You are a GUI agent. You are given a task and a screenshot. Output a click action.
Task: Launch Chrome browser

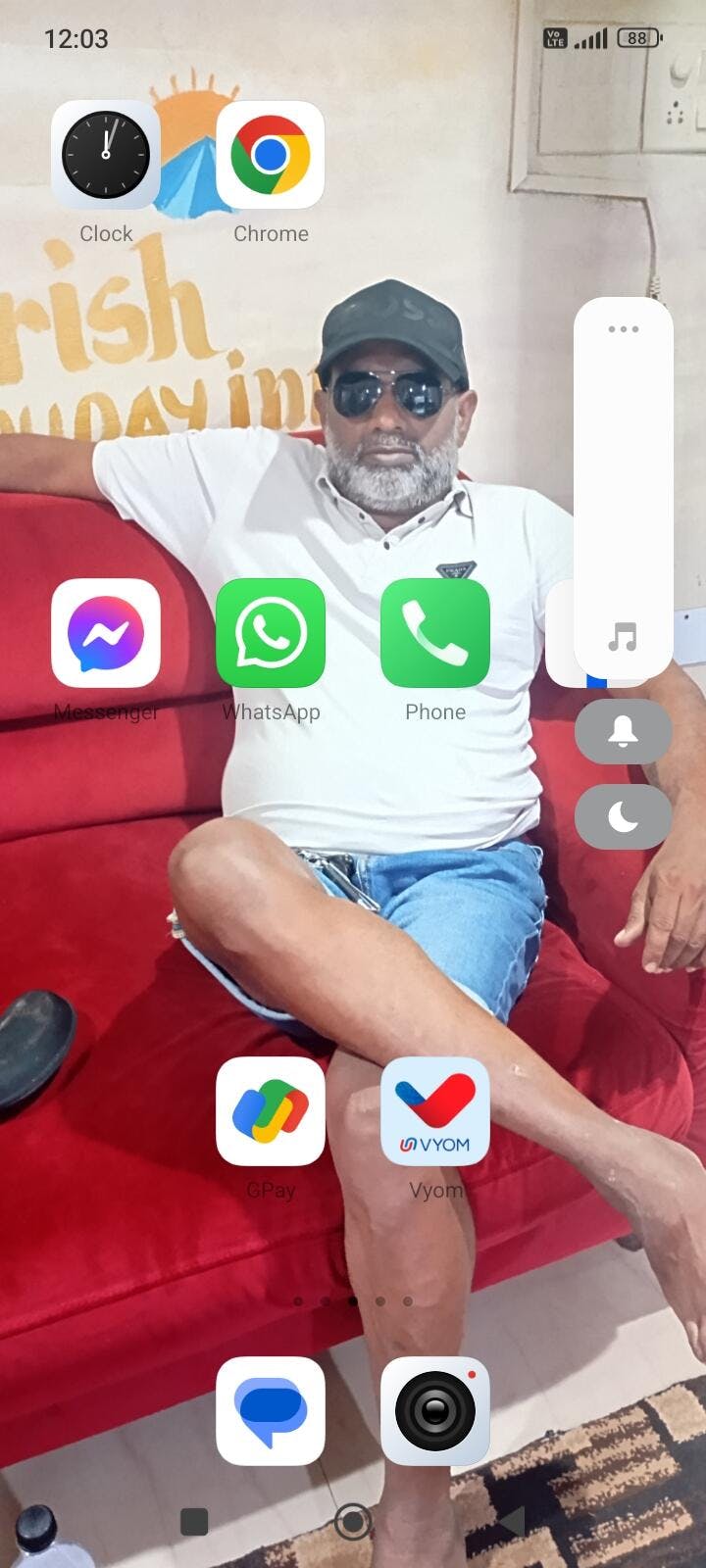(271, 155)
